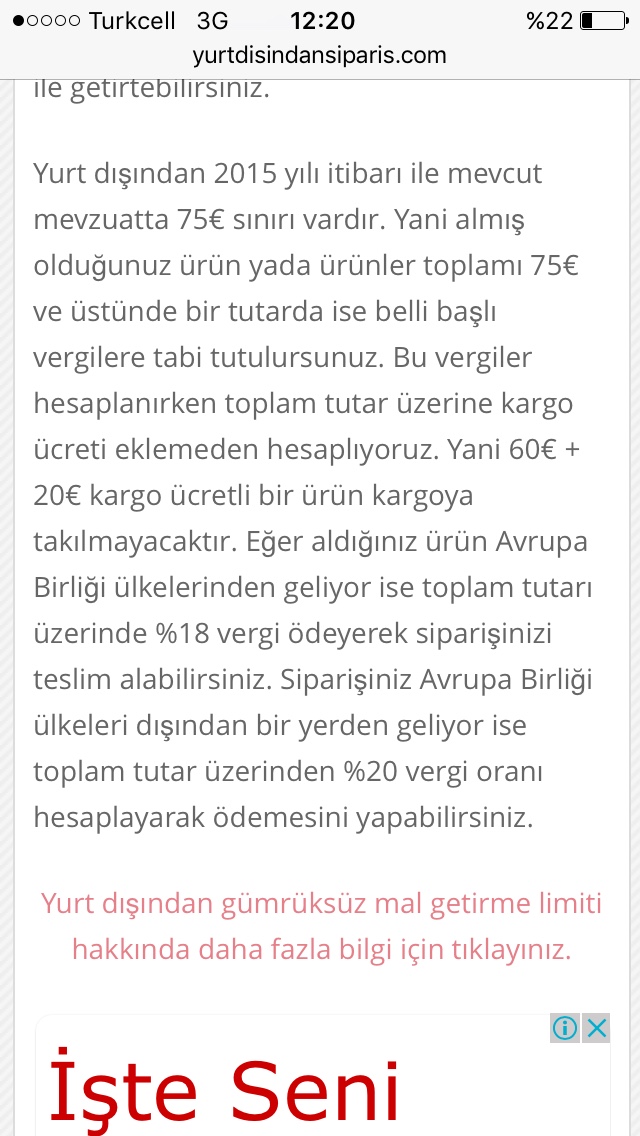Screen dimensions: 640x1136
Task: Tap the yurtdisindansiparis.com address bar
Action: pos(320,55)
